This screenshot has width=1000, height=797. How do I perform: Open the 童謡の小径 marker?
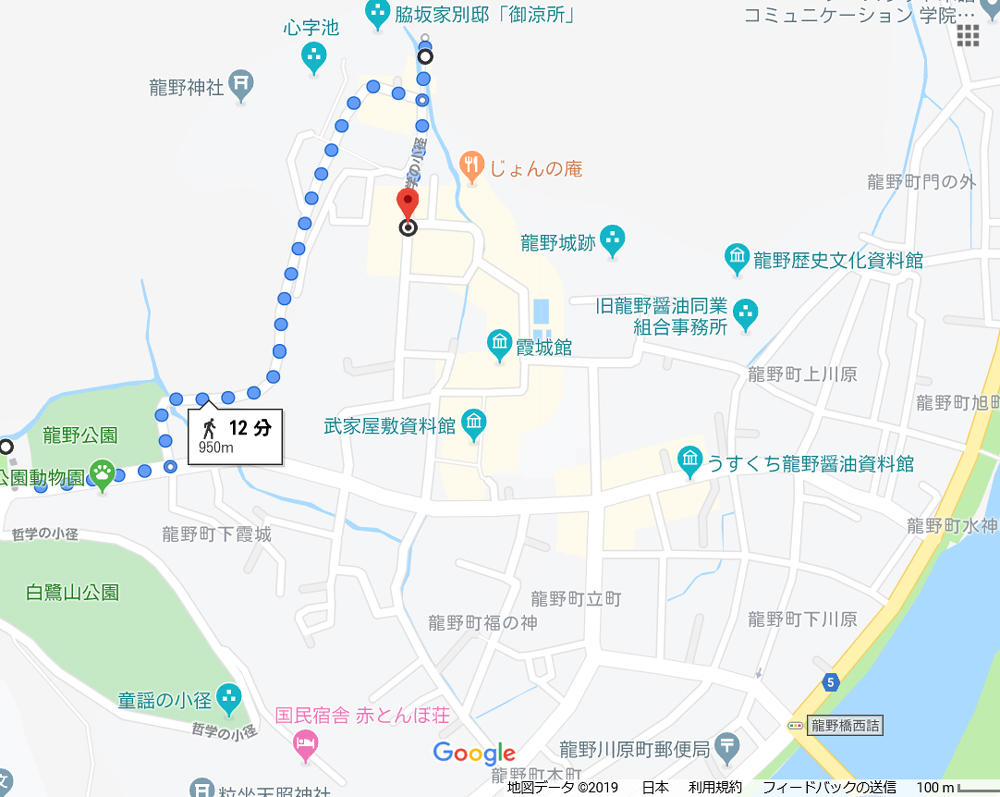point(229,699)
